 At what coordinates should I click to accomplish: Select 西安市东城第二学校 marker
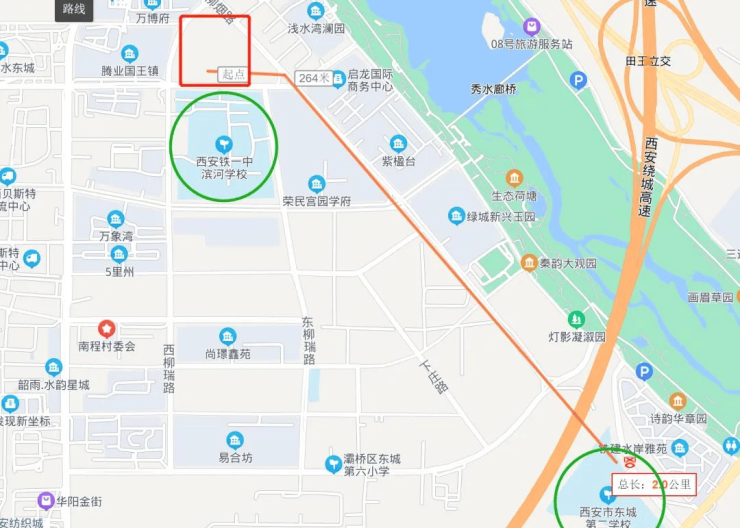point(606,495)
